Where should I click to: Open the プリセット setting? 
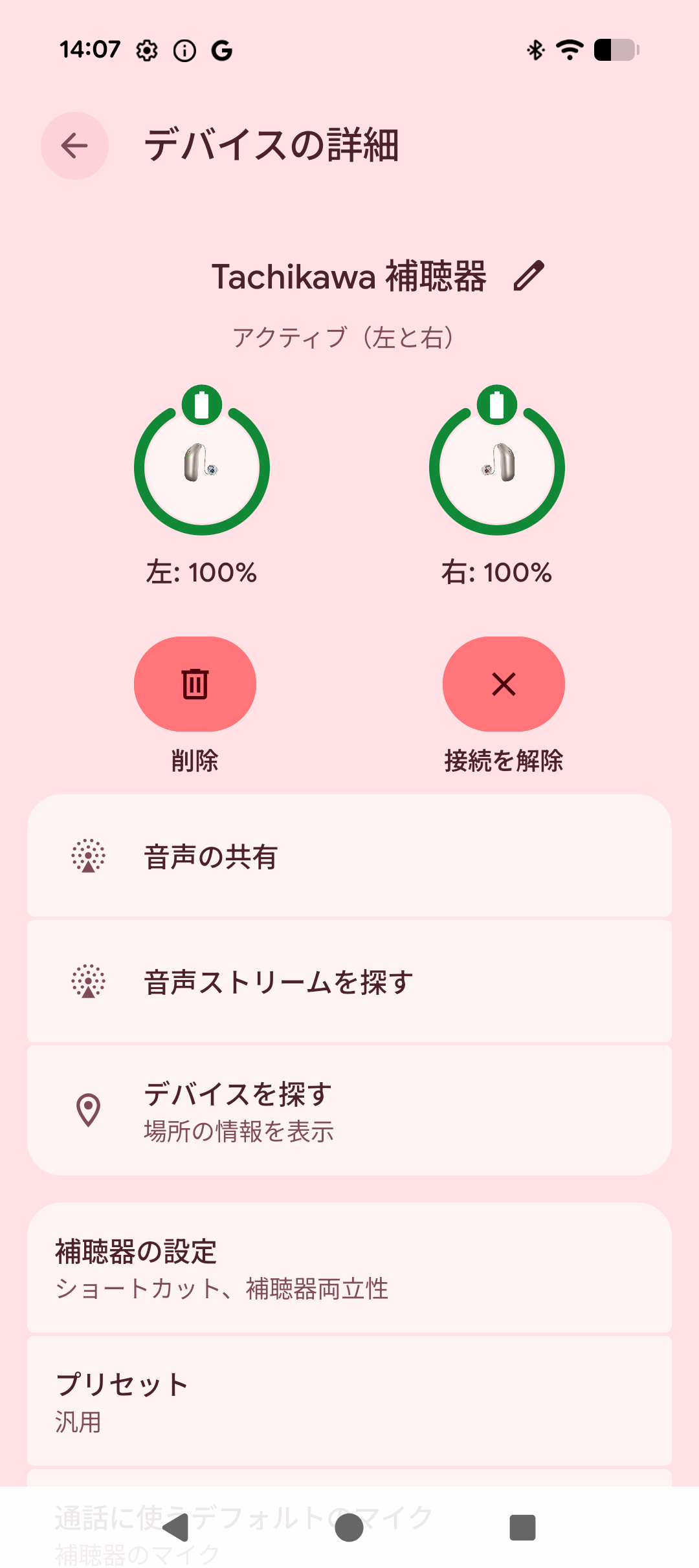click(x=349, y=1401)
